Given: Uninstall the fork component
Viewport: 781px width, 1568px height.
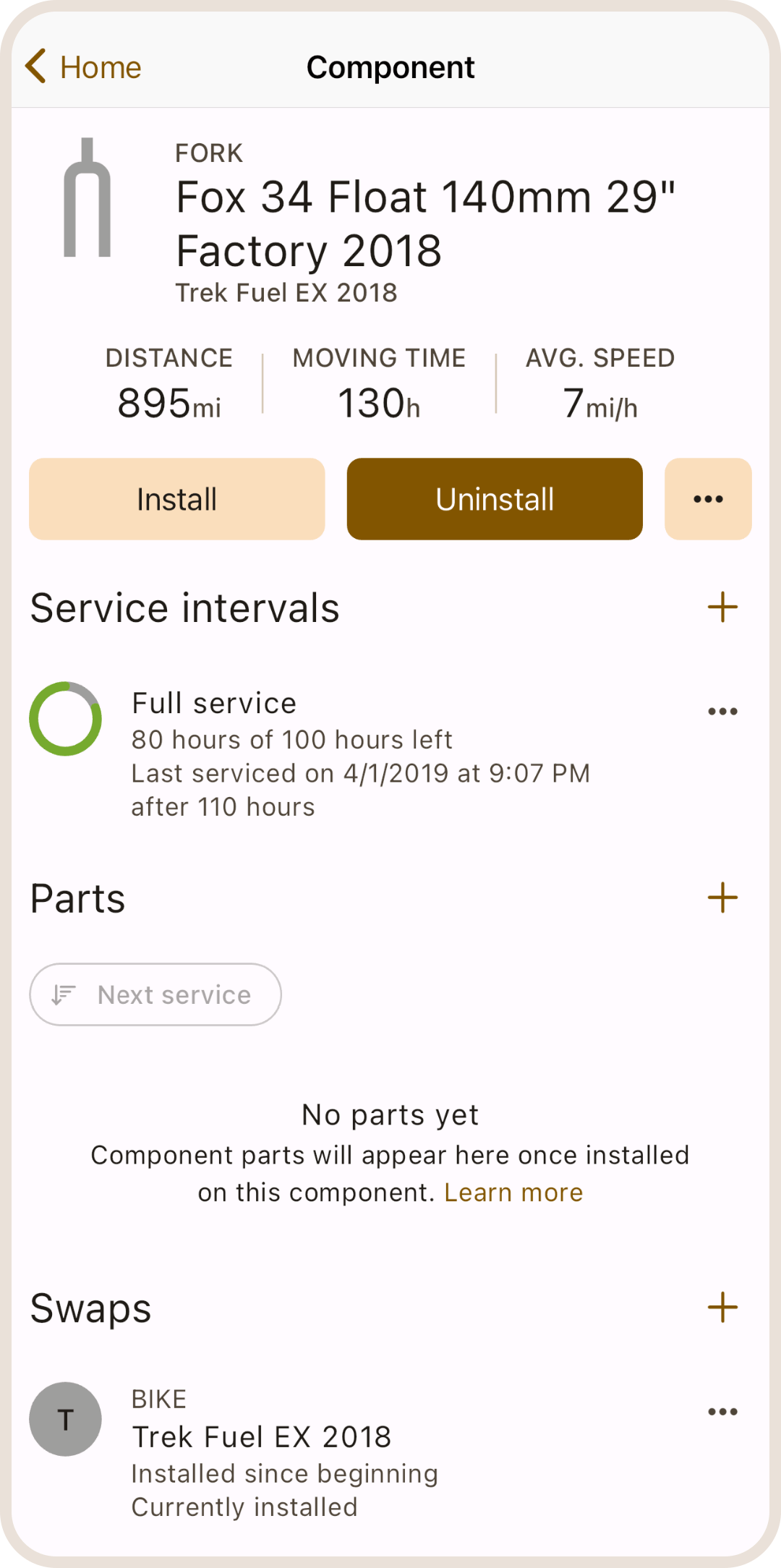Looking at the screenshot, I should [x=495, y=499].
